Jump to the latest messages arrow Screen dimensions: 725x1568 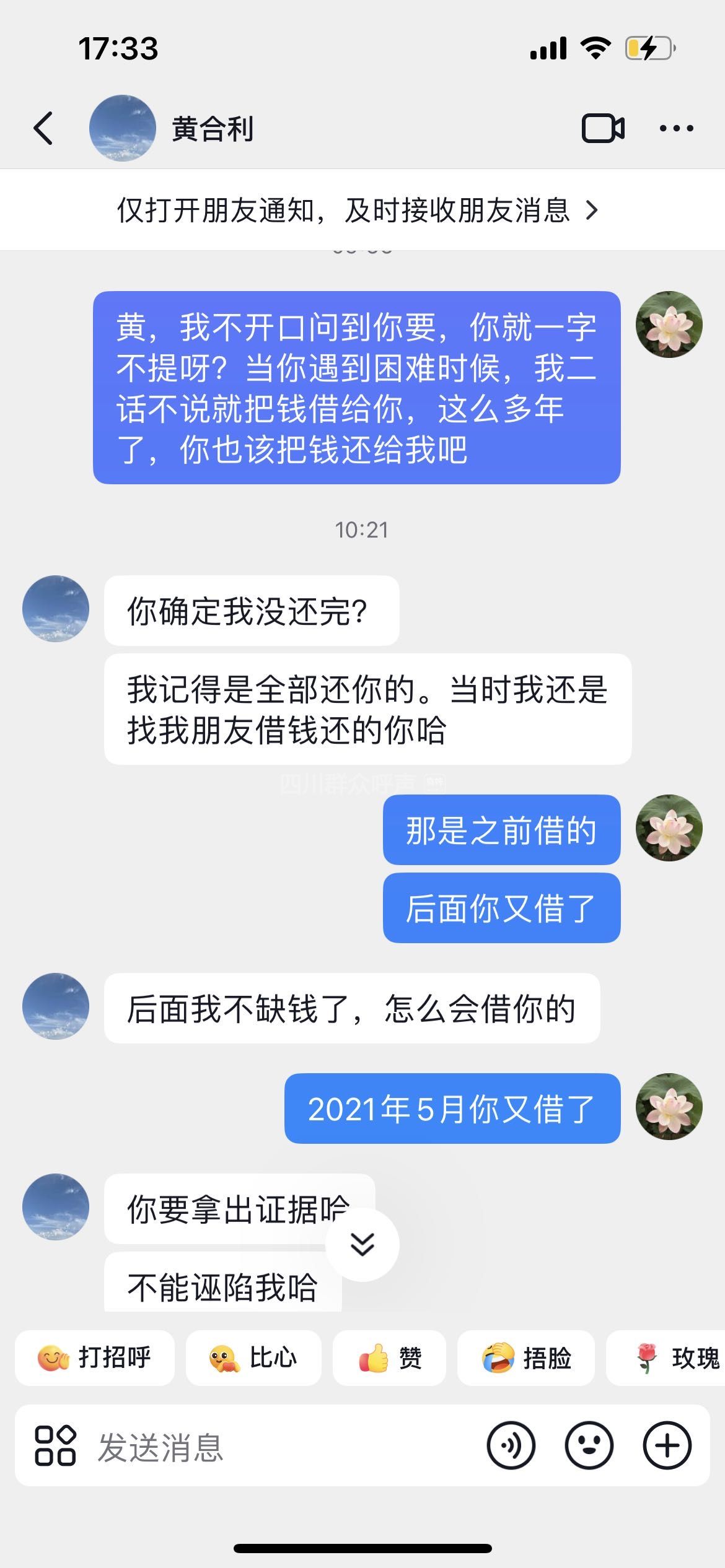[362, 1244]
